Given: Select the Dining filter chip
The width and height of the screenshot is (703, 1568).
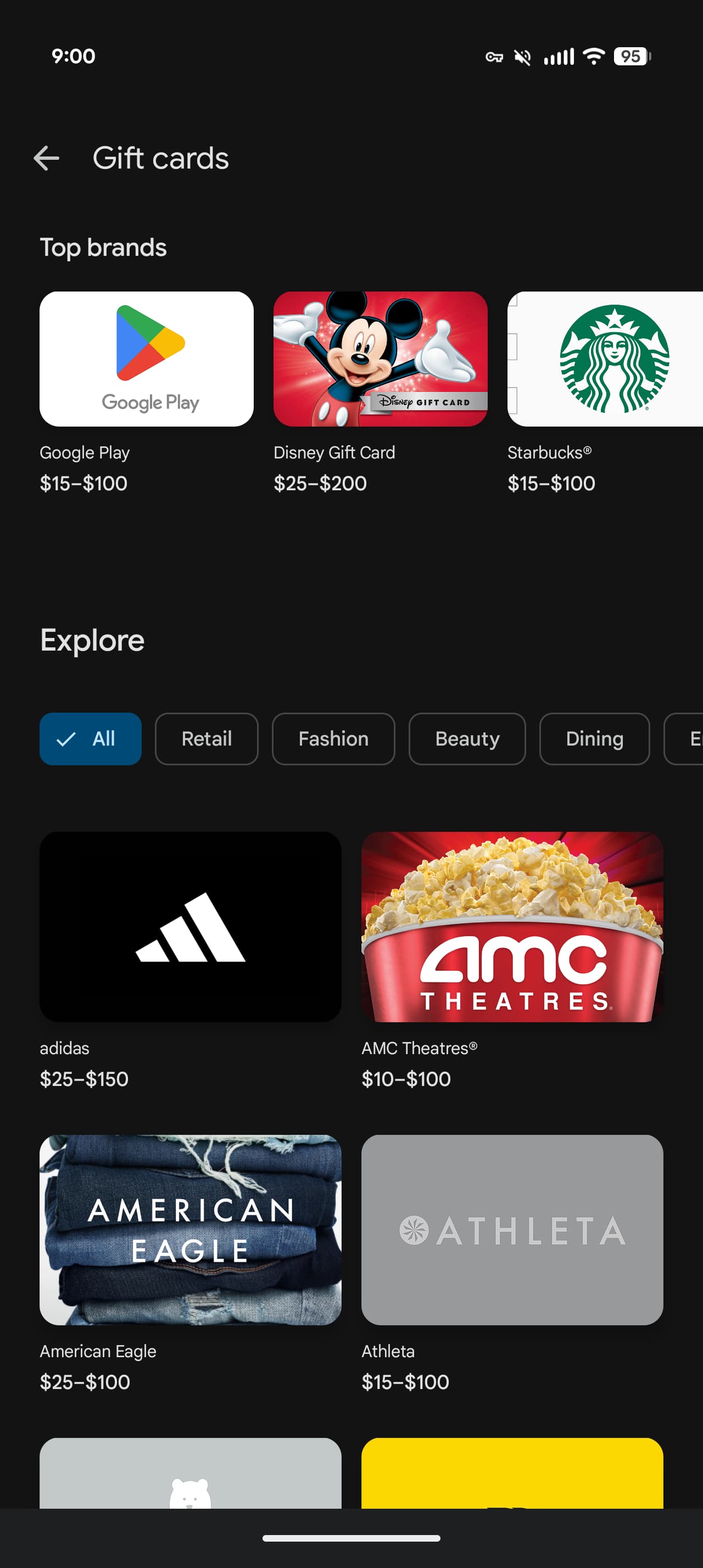Looking at the screenshot, I should pyautogui.click(x=594, y=739).
